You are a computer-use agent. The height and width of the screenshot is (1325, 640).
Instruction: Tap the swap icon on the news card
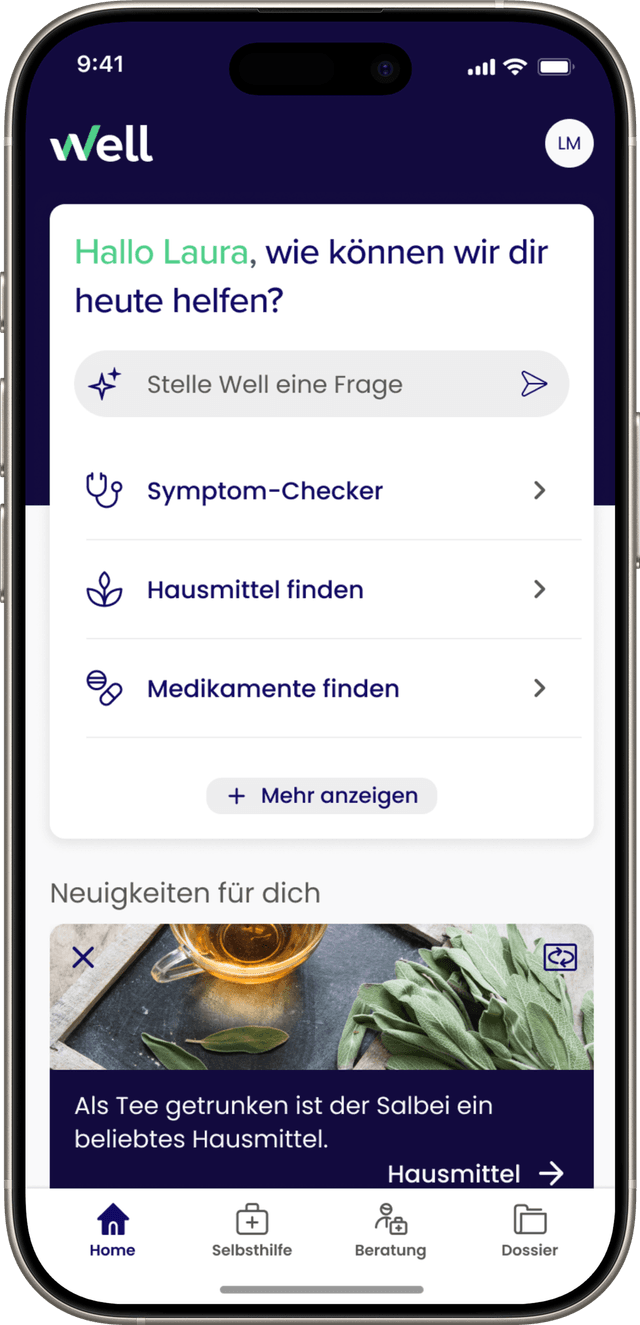click(560, 957)
